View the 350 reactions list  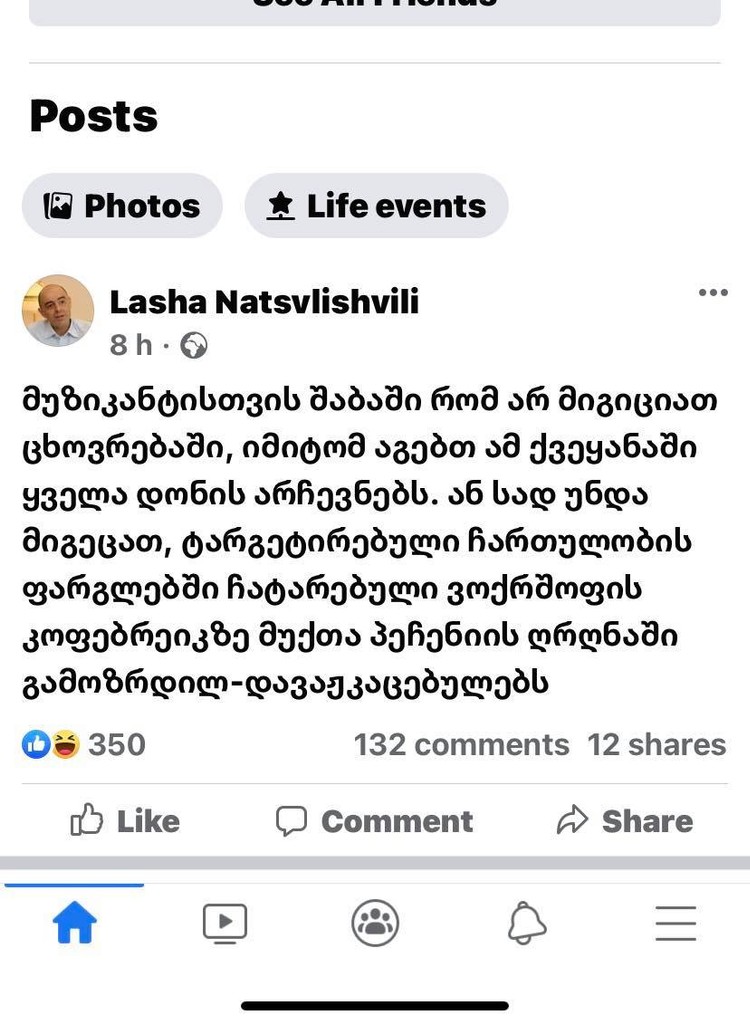(84, 744)
